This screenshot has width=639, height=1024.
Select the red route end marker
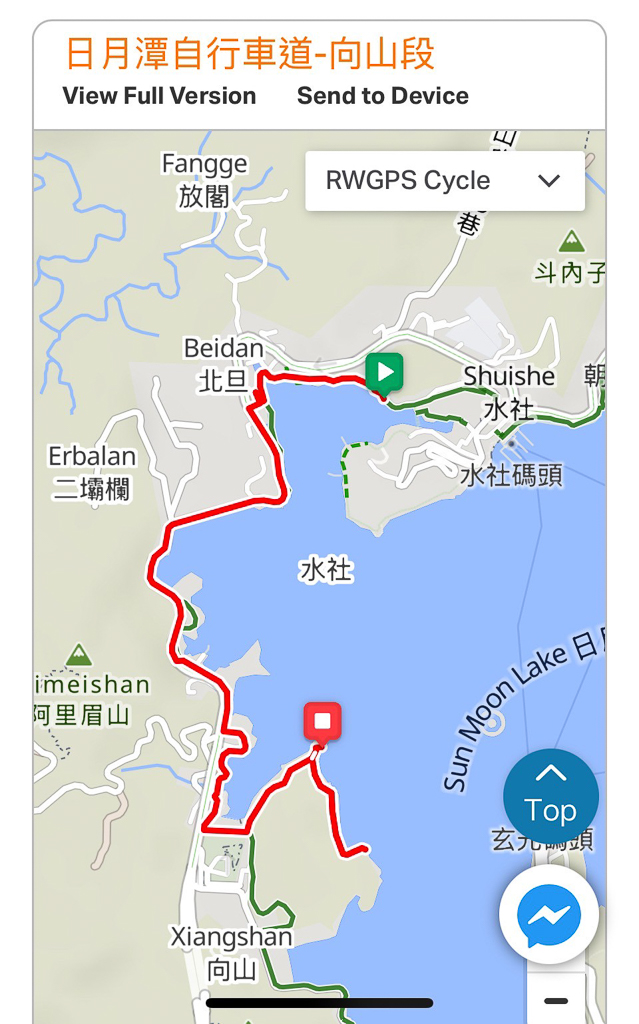(322, 722)
